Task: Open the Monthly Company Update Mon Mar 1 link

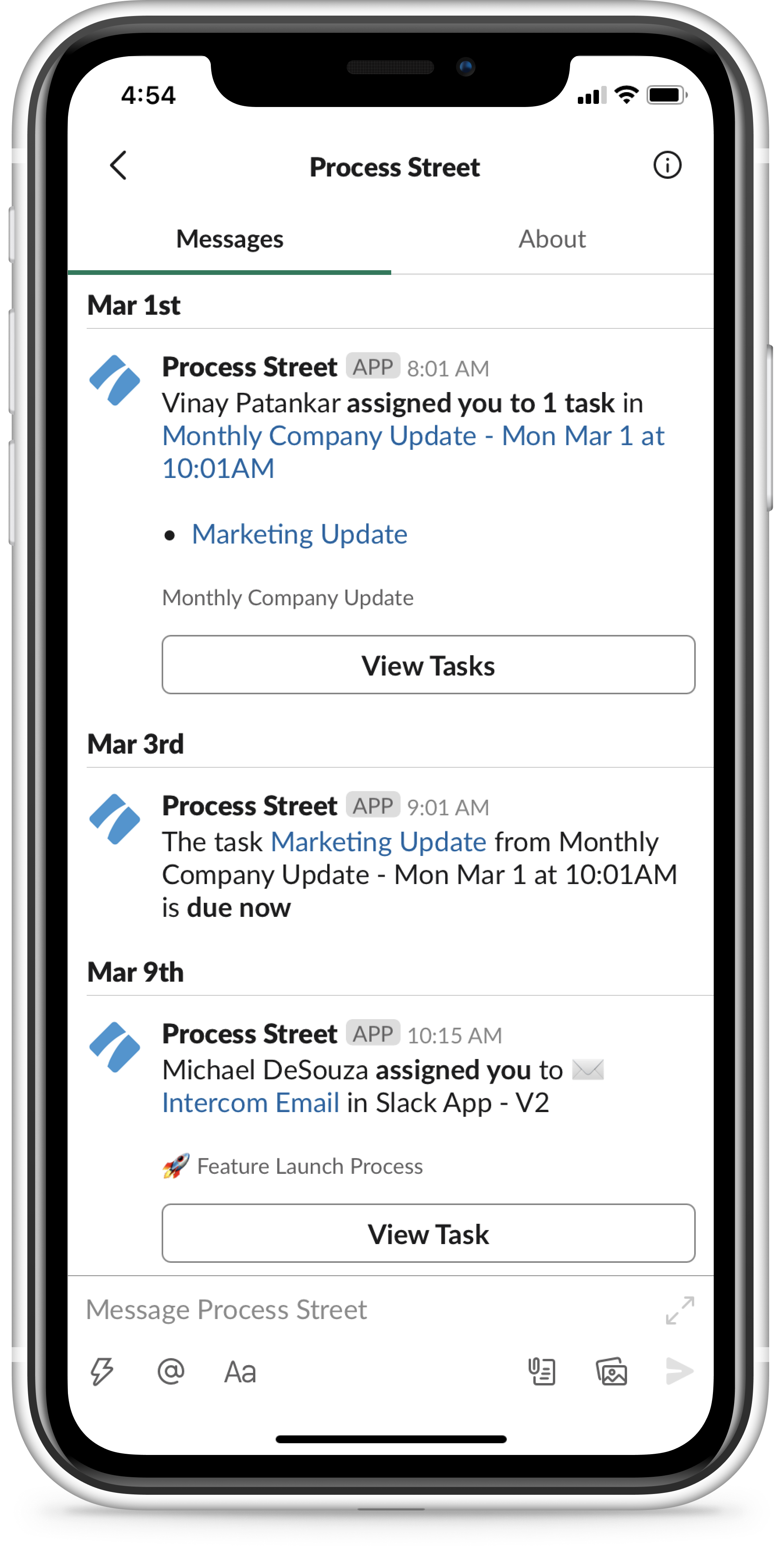Action: pos(413,452)
